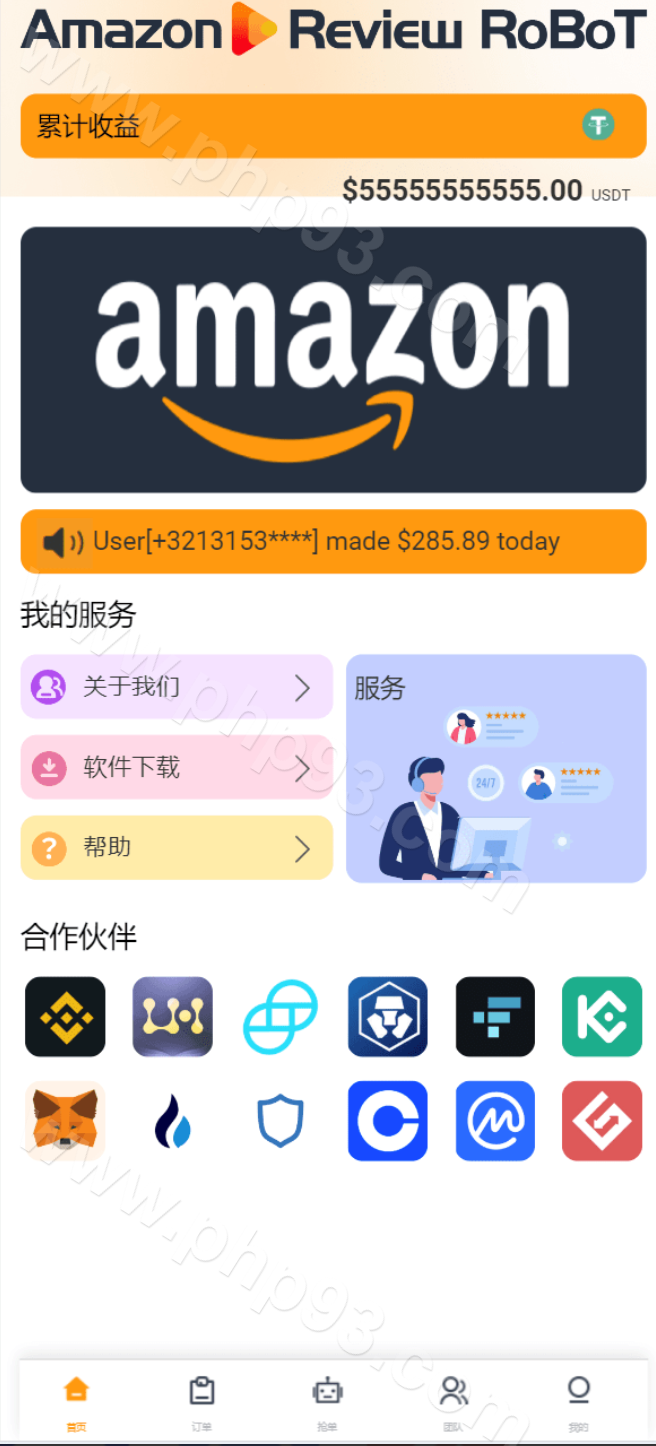The height and width of the screenshot is (1446, 656).
Task: Open the Binance partner icon
Action: tap(65, 1017)
